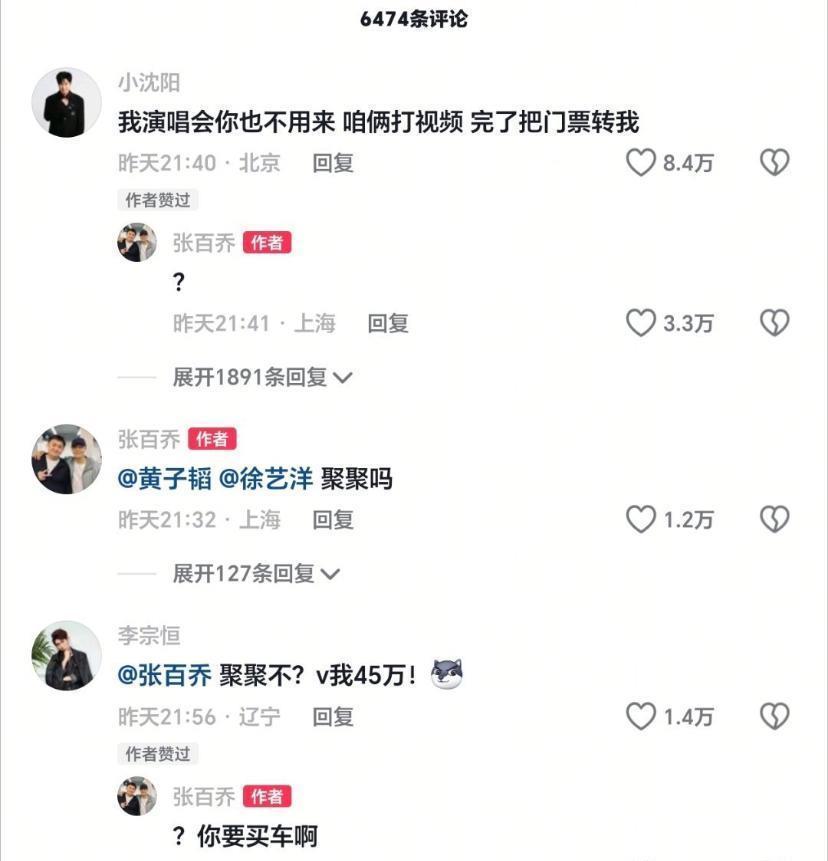Like 小沈阳's comment about the concert

click(x=641, y=163)
